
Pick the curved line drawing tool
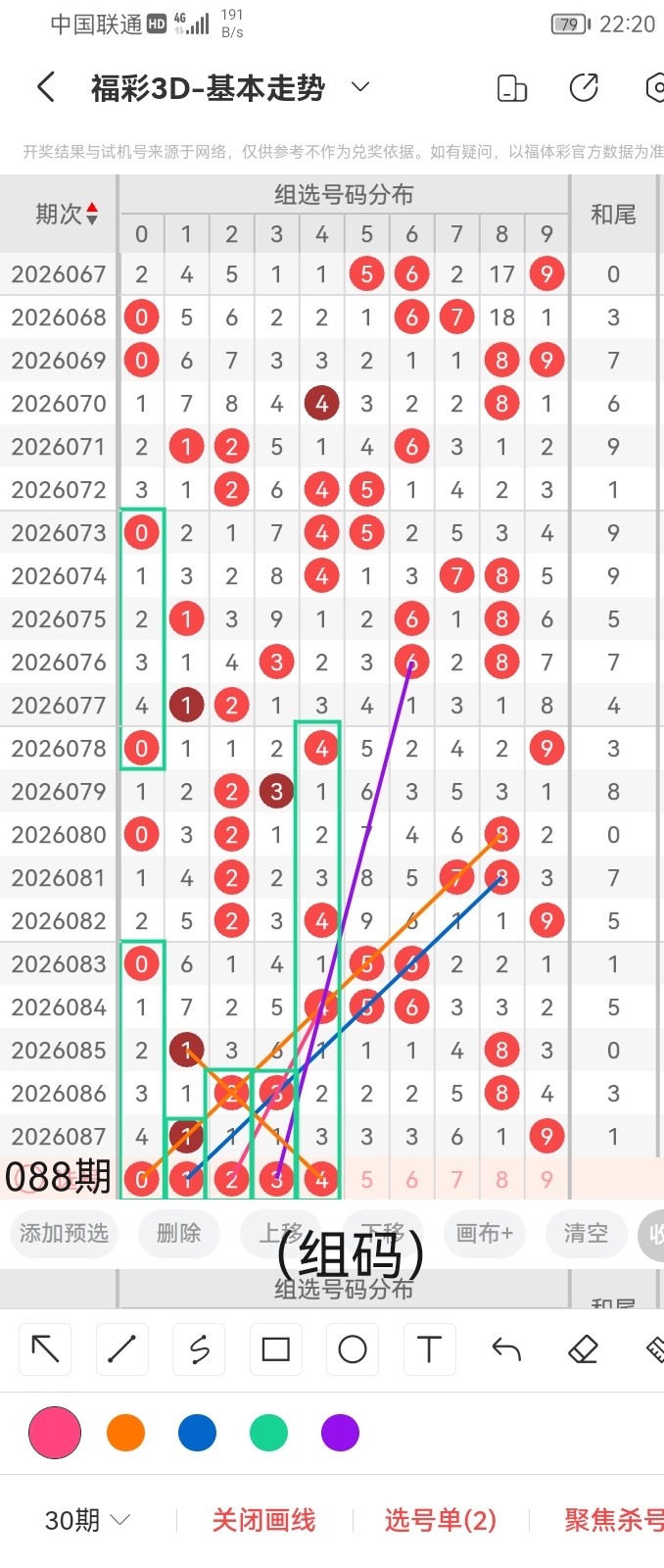199,1349
